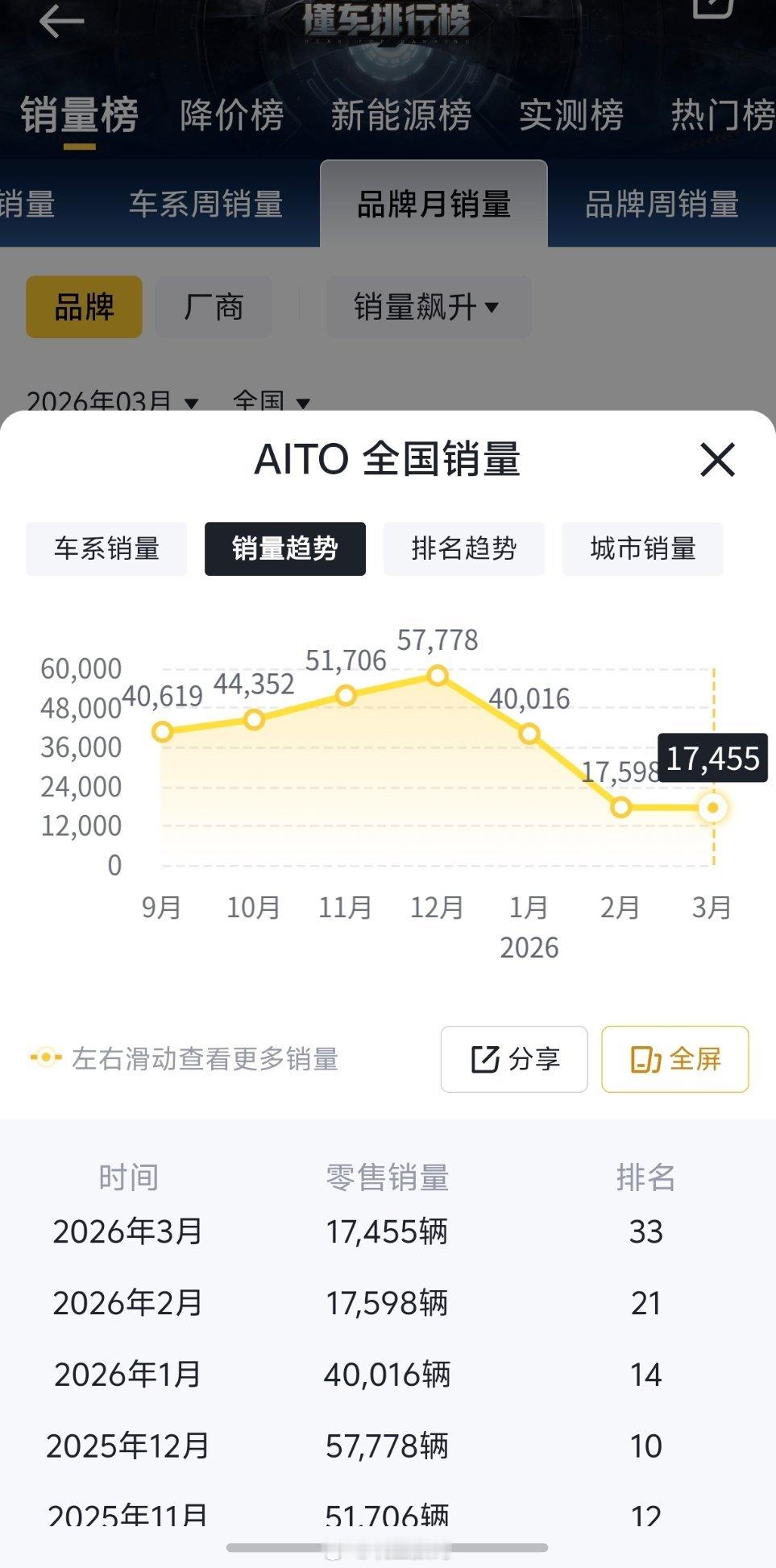Switch to the 品牌周销量 tab
Screen dimensions: 776x1568
point(664,206)
